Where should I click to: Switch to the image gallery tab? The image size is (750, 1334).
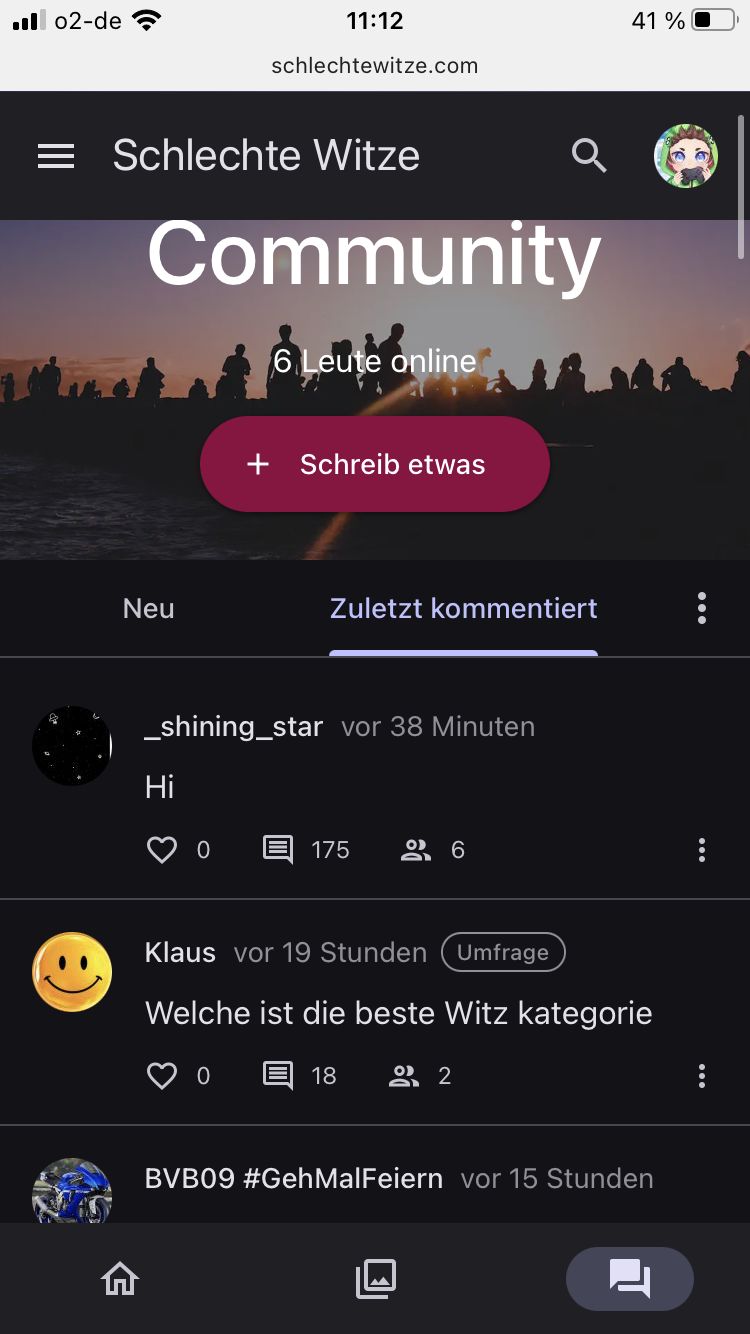pyautogui.click(x=375, y=1278)
